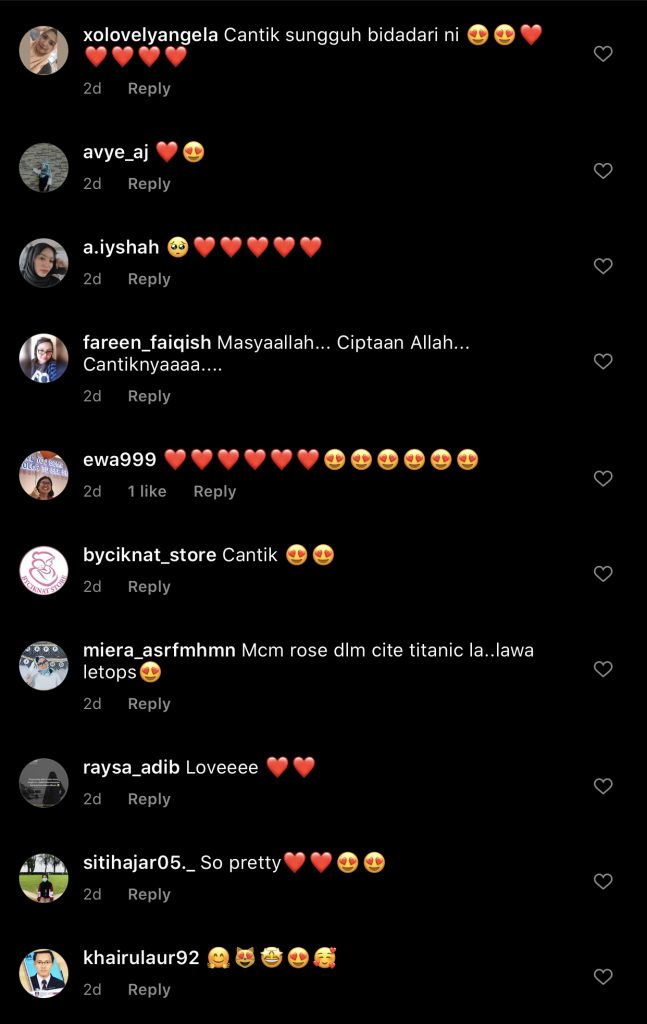Viewport: 647px width, 1024px height.
Task: Like miera_asrfmhmn's comment
Action: [603, 669]
